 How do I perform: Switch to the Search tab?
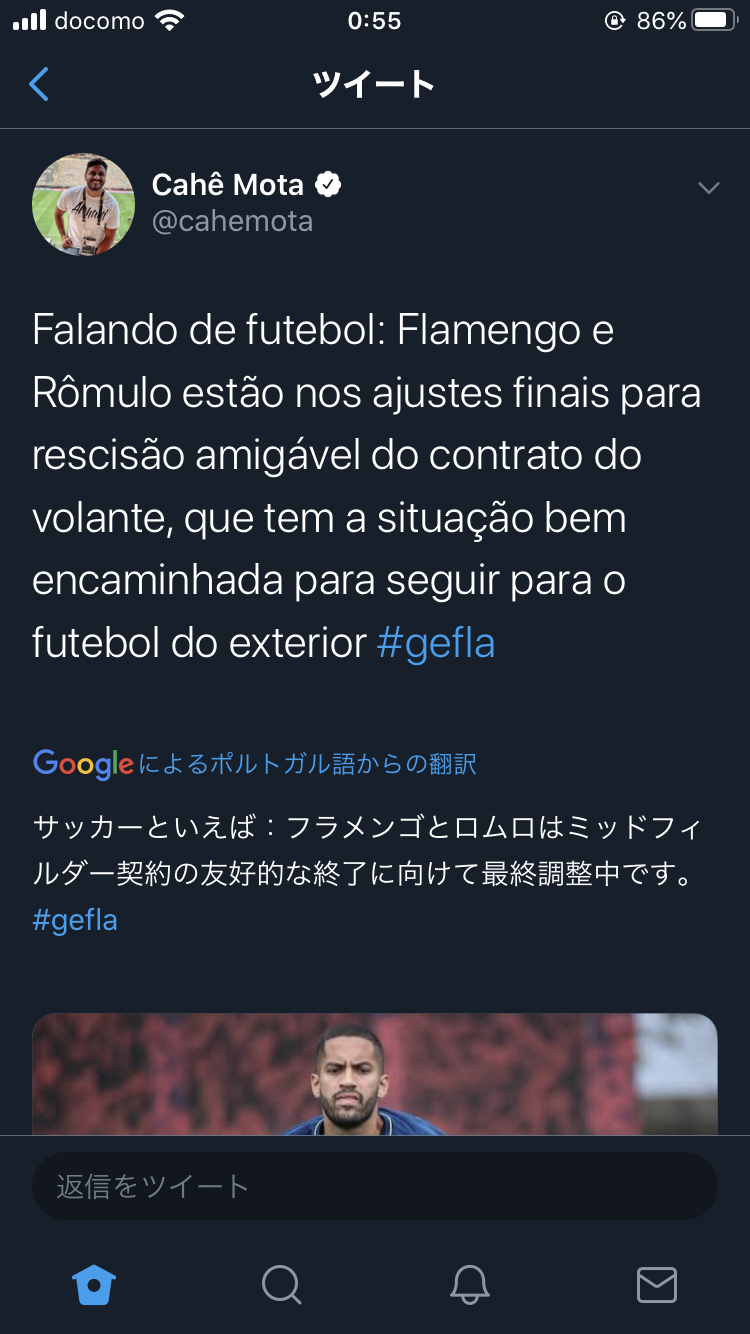[x=281, y=1285]
